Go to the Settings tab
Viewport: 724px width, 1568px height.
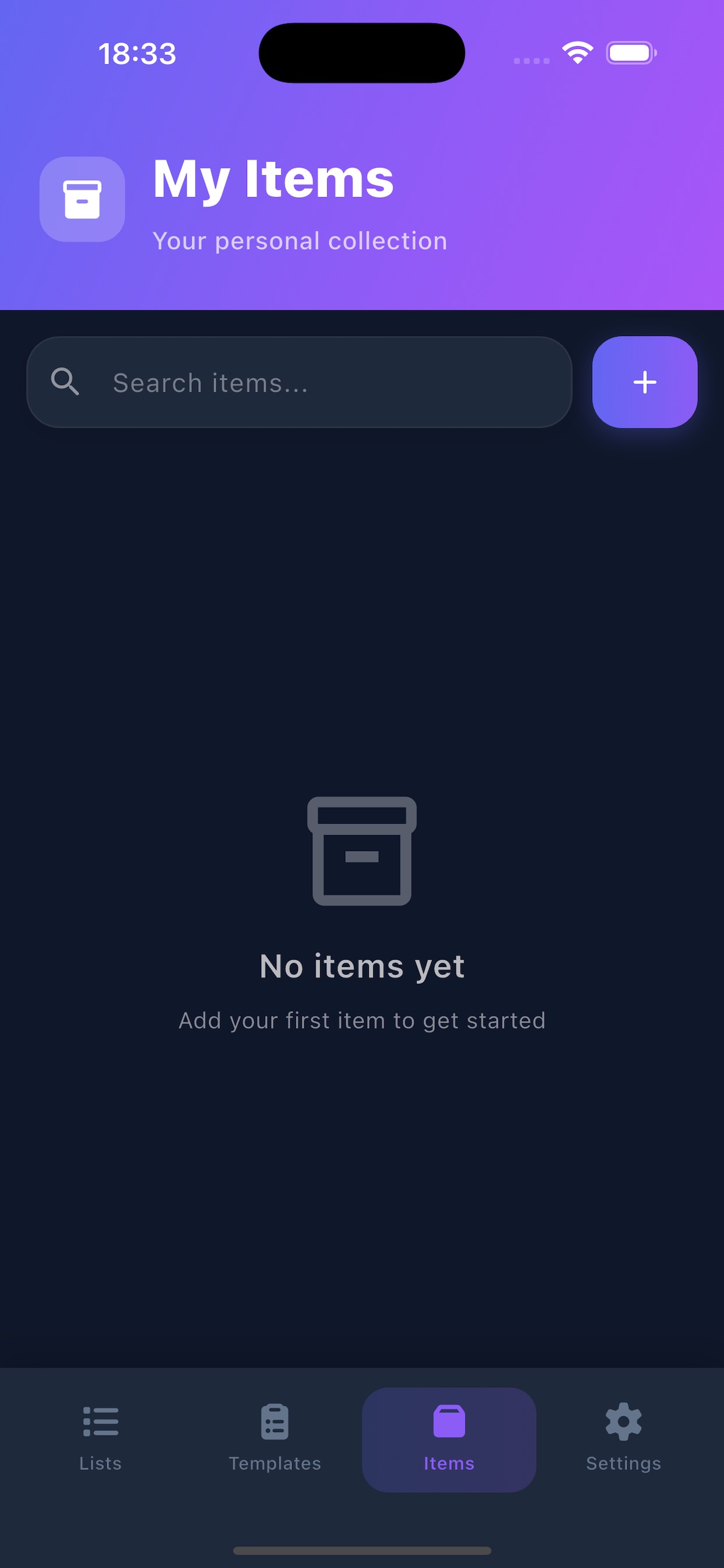point(623,1440)
